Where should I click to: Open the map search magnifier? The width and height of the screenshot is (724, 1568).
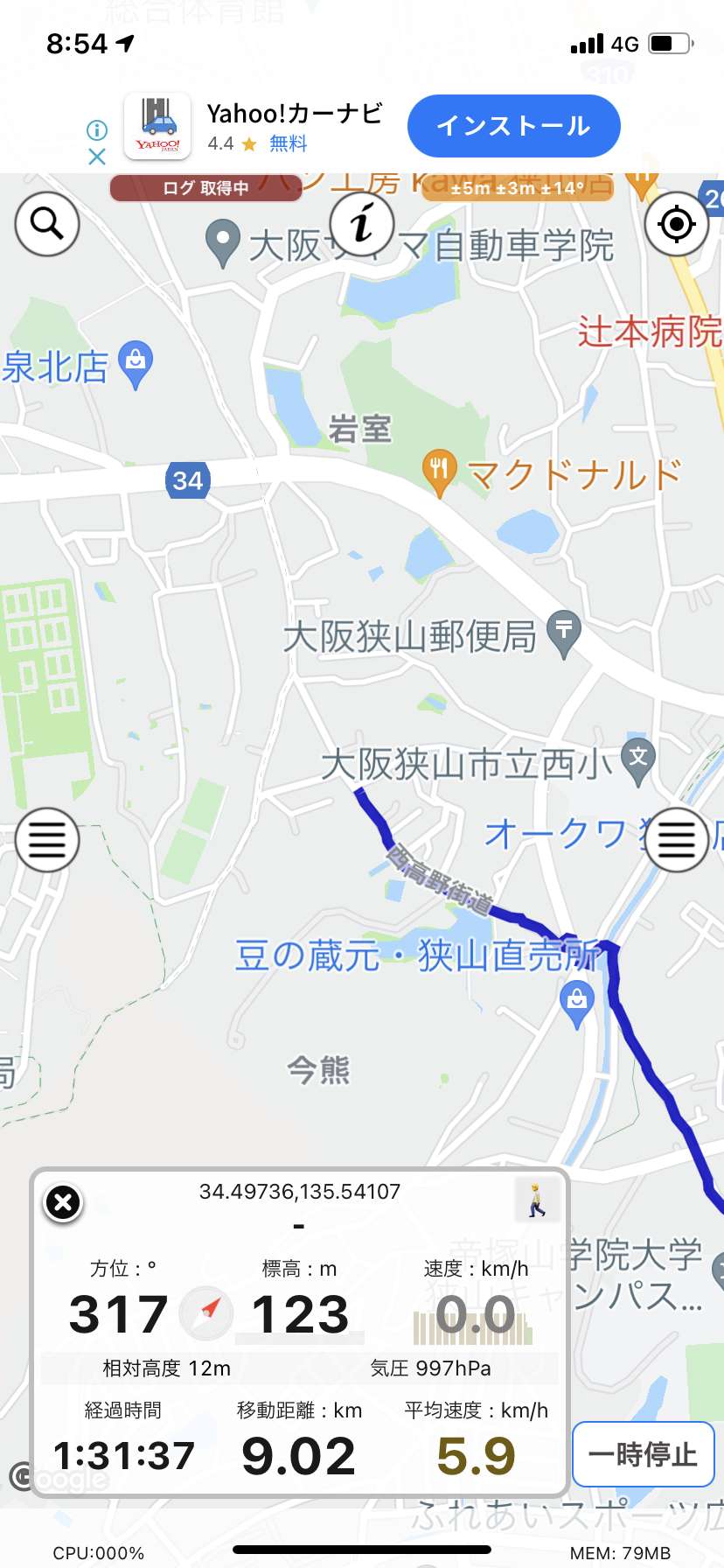(47, 224)
